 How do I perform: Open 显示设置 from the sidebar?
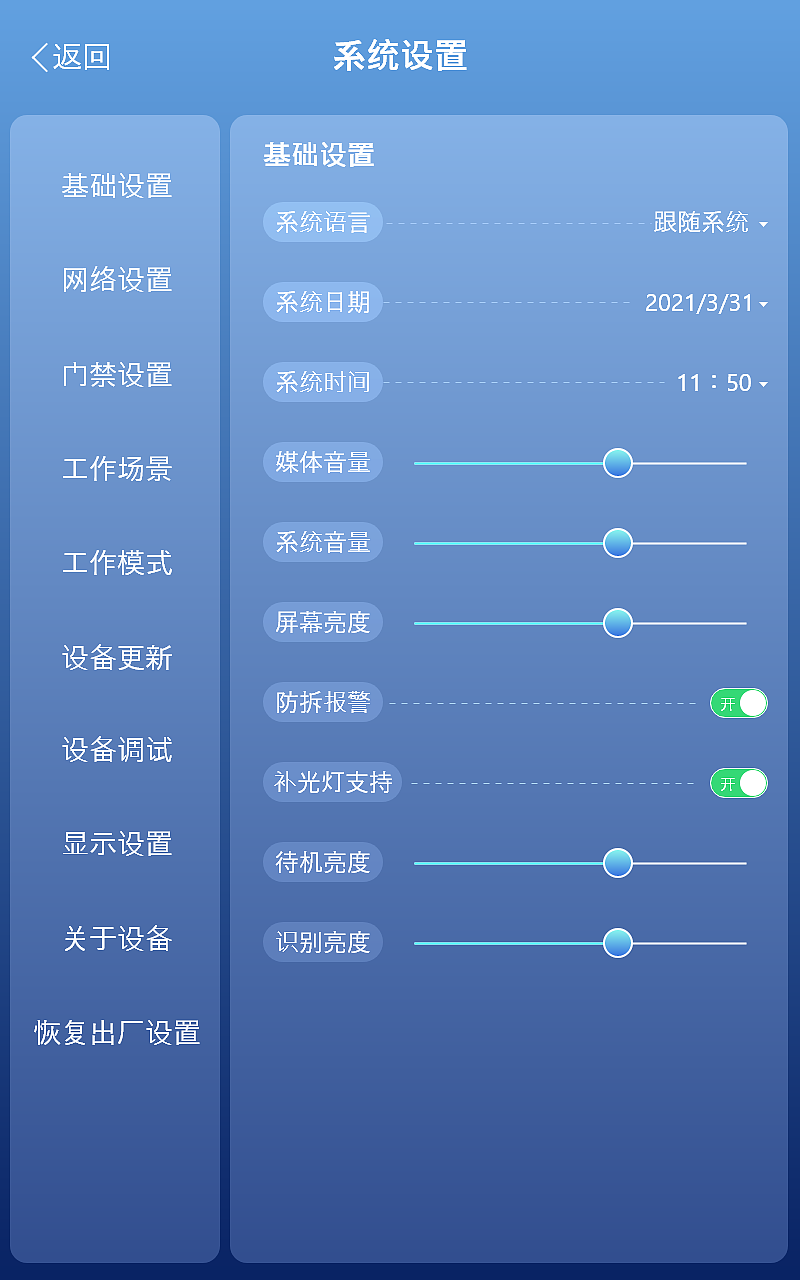(x=115, y=845)
